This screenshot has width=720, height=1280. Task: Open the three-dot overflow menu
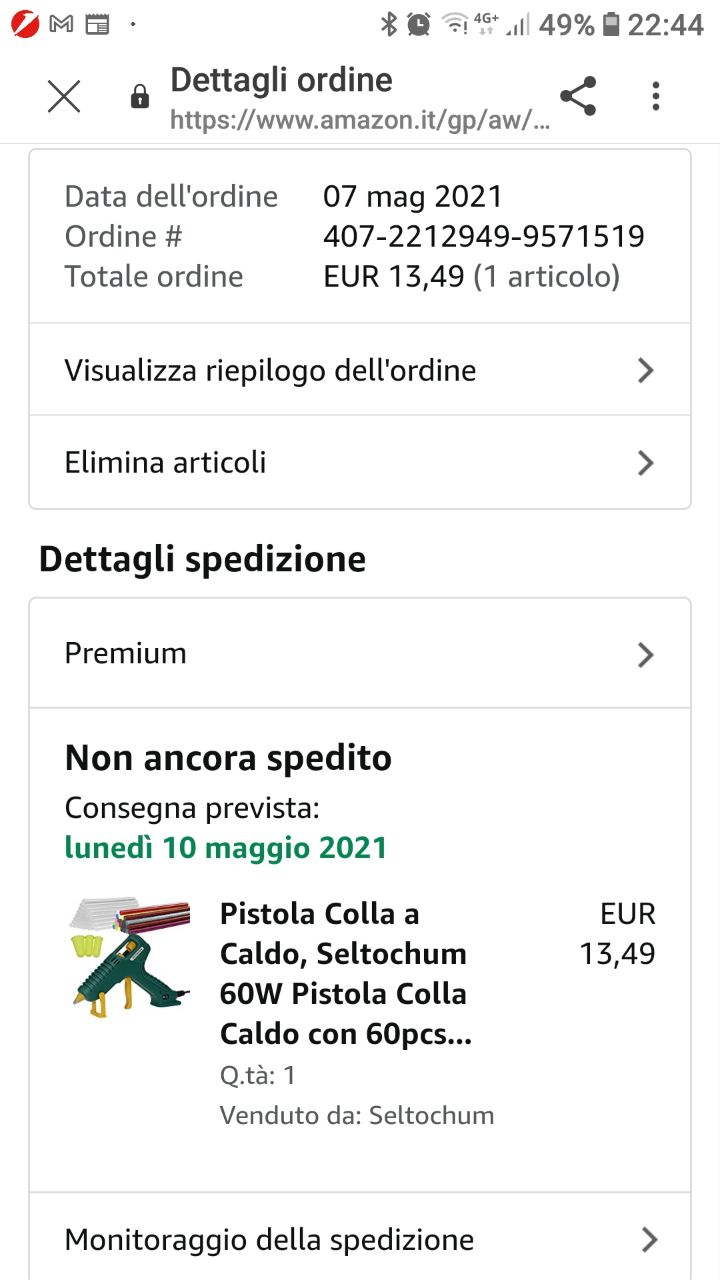coord(656,97)
